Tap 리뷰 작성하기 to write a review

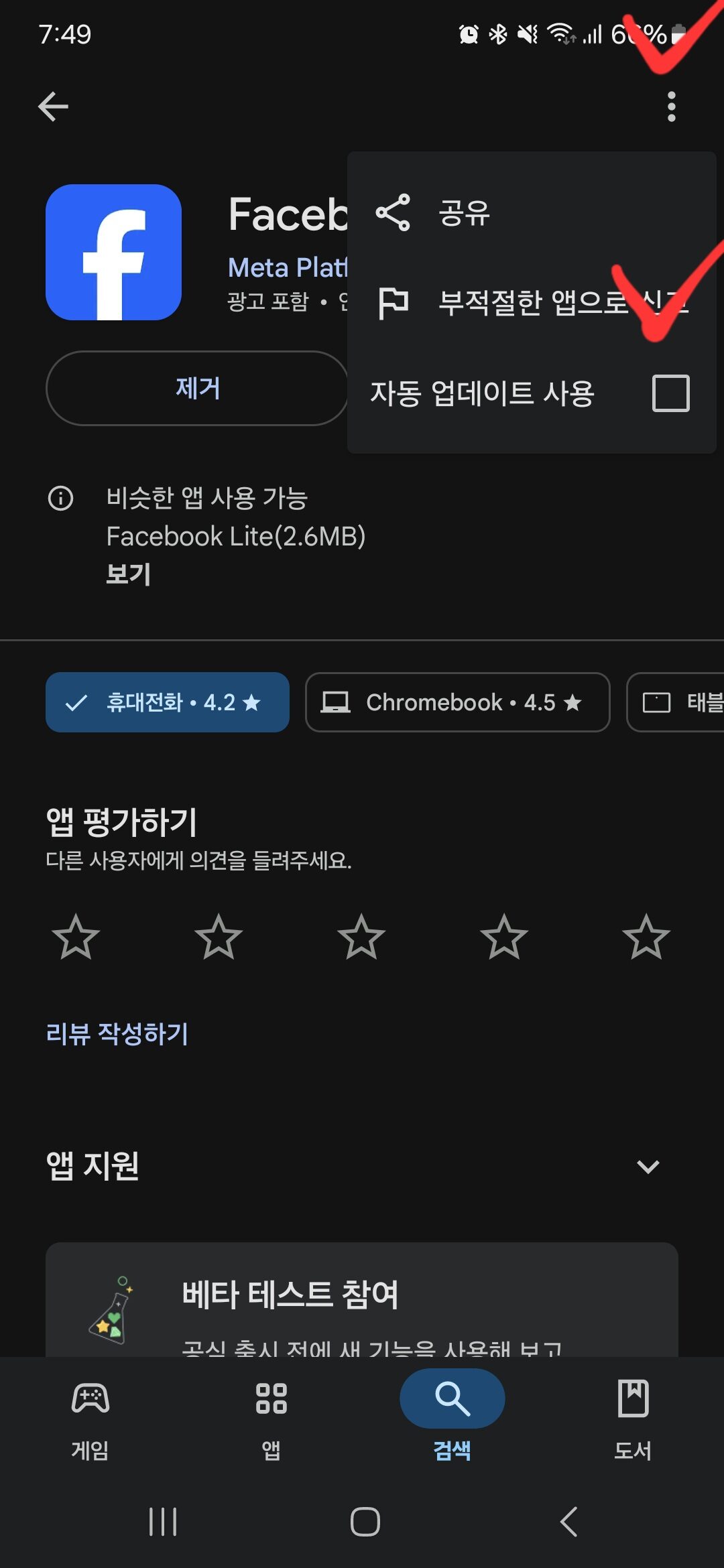coord(117,1033)
